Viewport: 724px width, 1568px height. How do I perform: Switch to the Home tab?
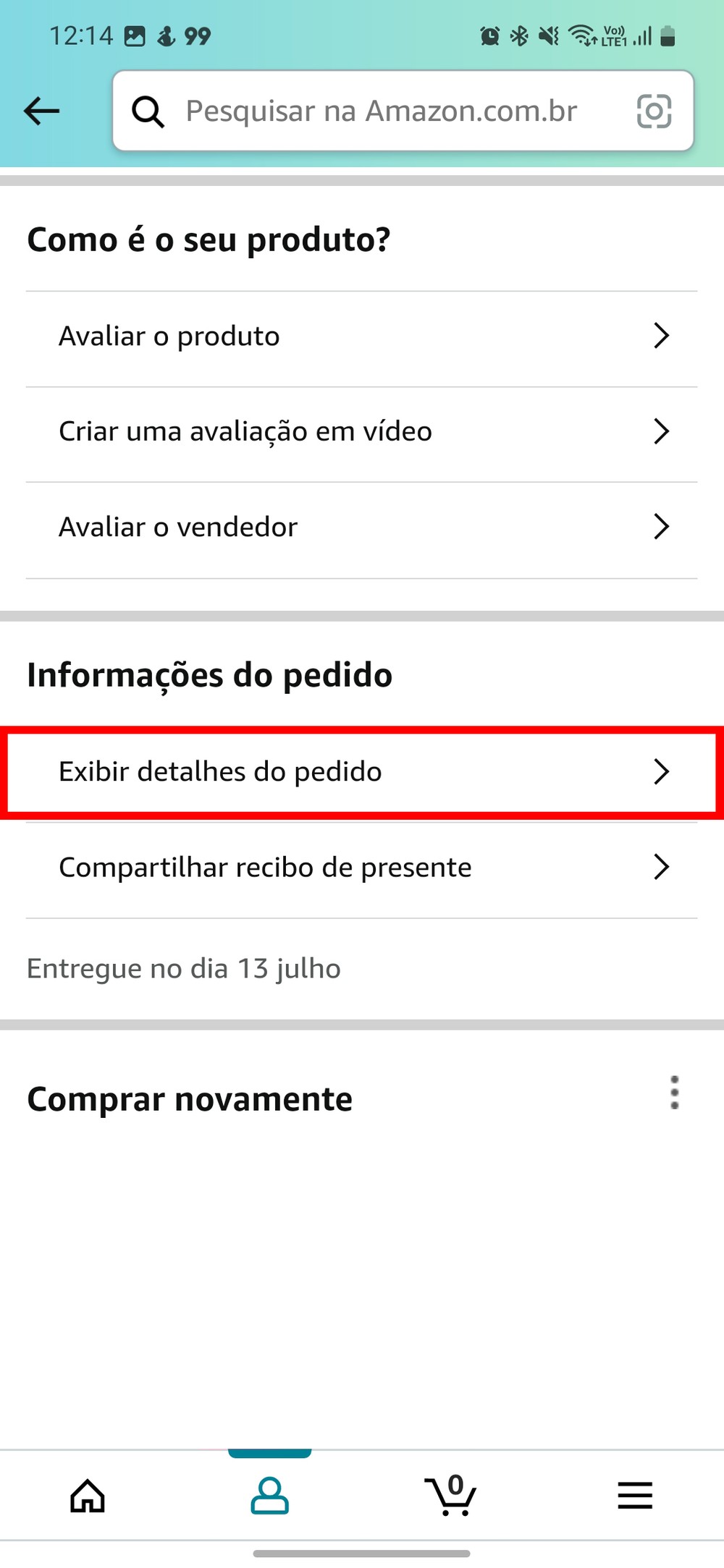(88, 1496)
